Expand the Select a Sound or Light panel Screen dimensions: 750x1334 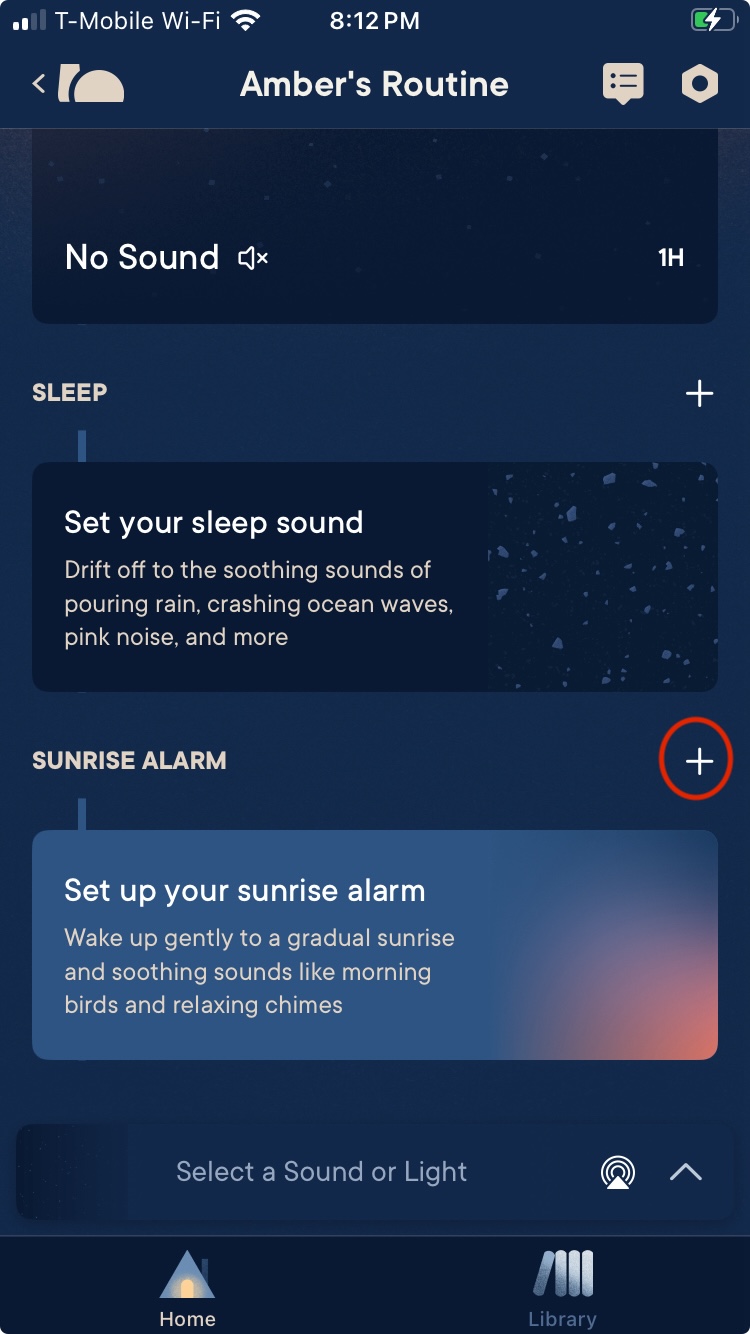coord(685,1172)
